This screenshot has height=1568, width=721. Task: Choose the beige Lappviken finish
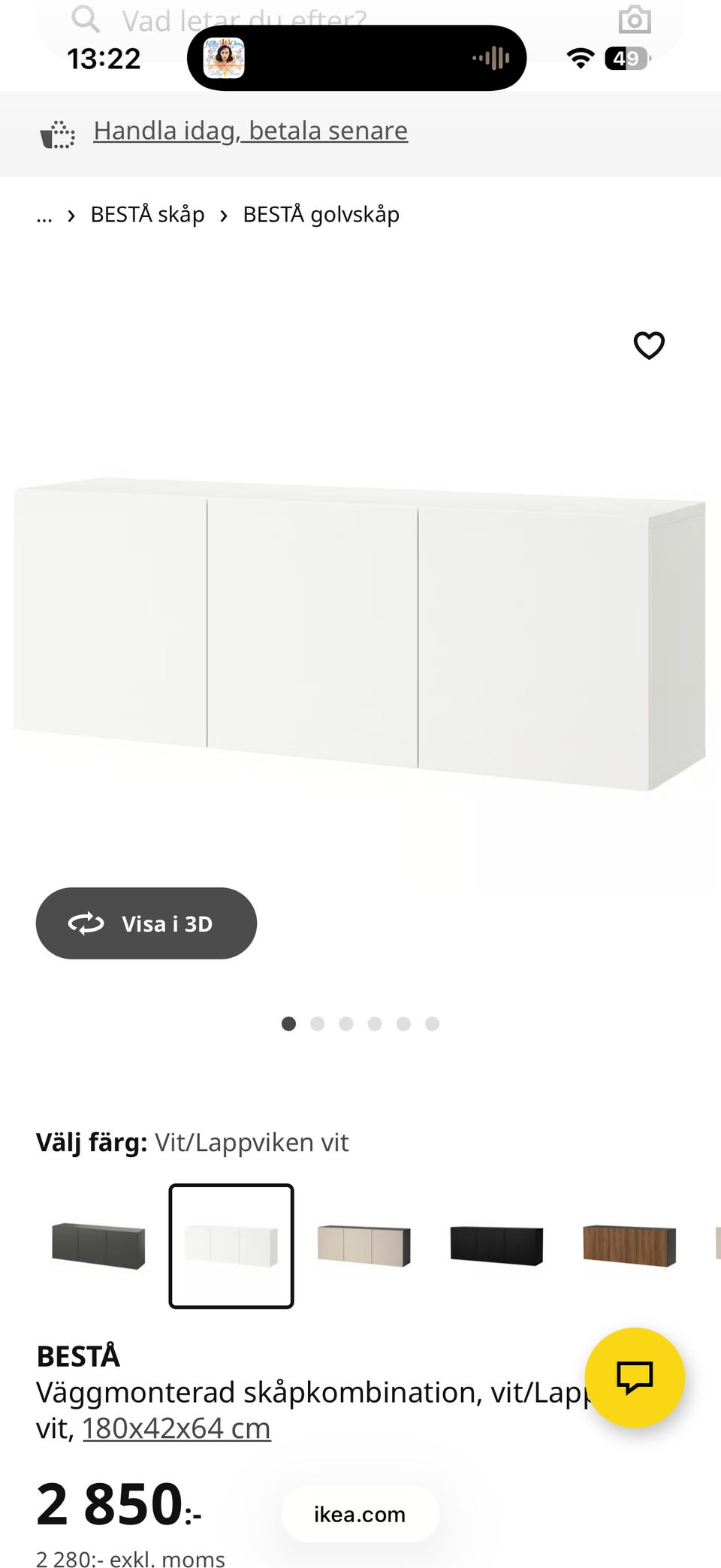pyautogui.click(x=364, y=1245)
